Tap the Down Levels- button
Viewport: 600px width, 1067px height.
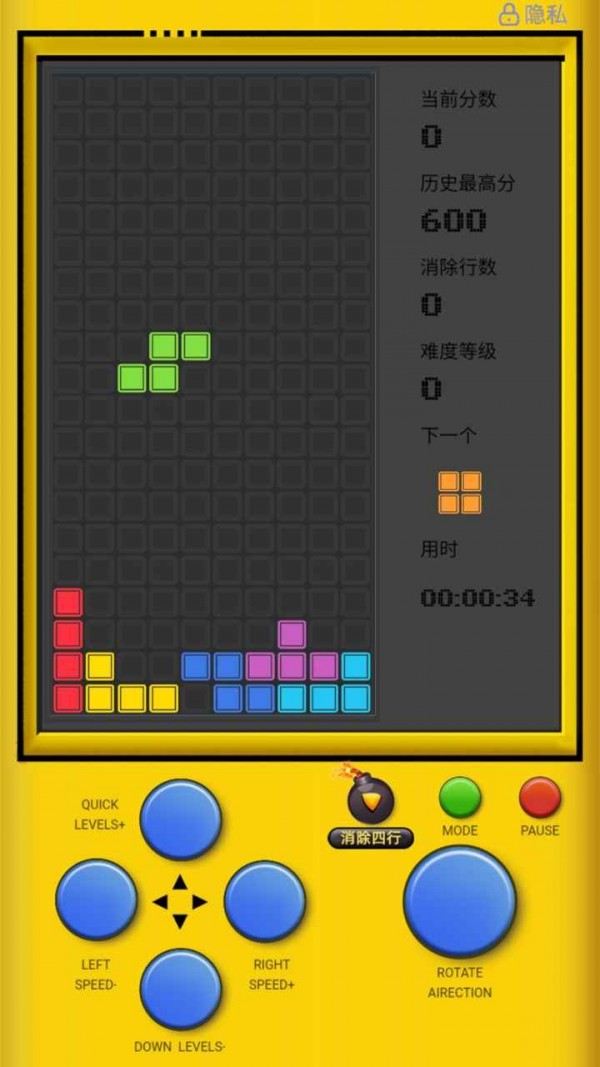(180, 989)
